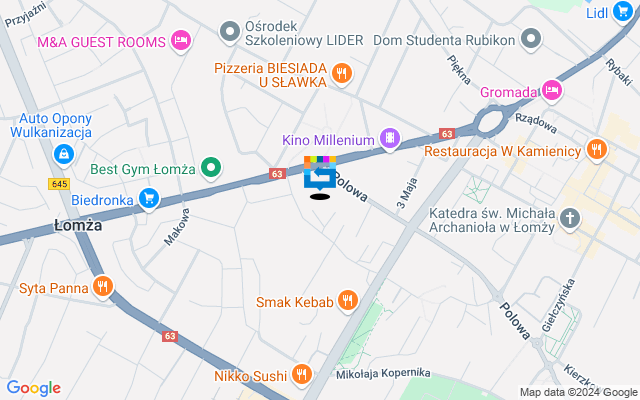Tap the Dom Studenta Rubikon marker
Viewport: 640px width, 400px height.
pyautogui.click(x=531, y=40)
